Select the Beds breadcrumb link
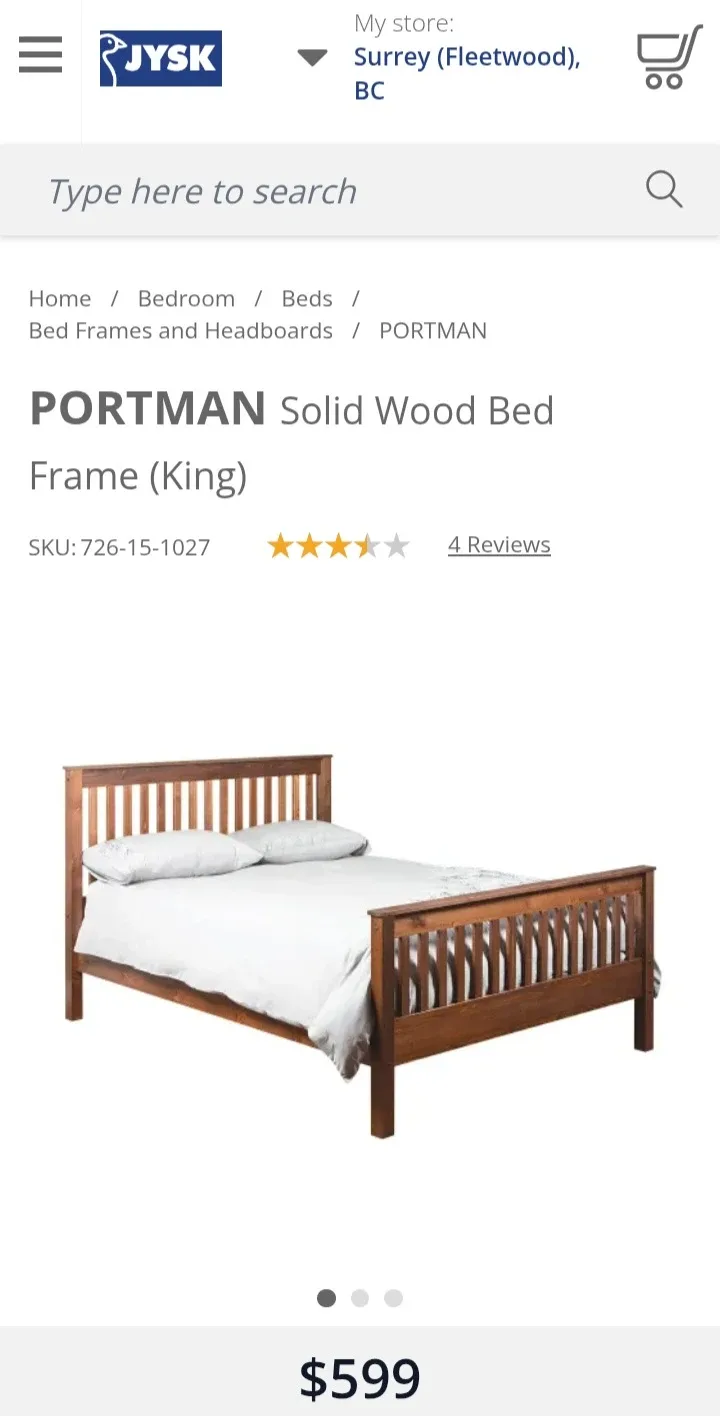The height and width of the screenshot is (1416, 720). [306, 298]
